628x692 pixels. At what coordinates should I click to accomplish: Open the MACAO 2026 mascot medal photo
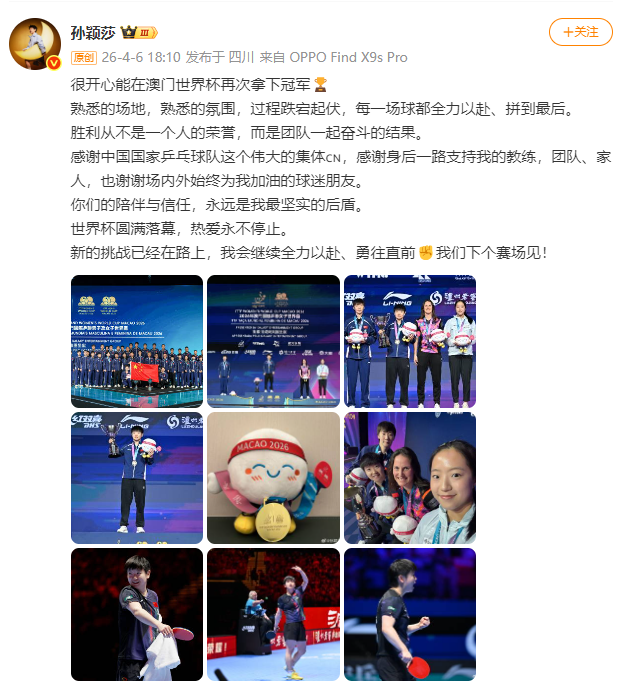[273, 477]
